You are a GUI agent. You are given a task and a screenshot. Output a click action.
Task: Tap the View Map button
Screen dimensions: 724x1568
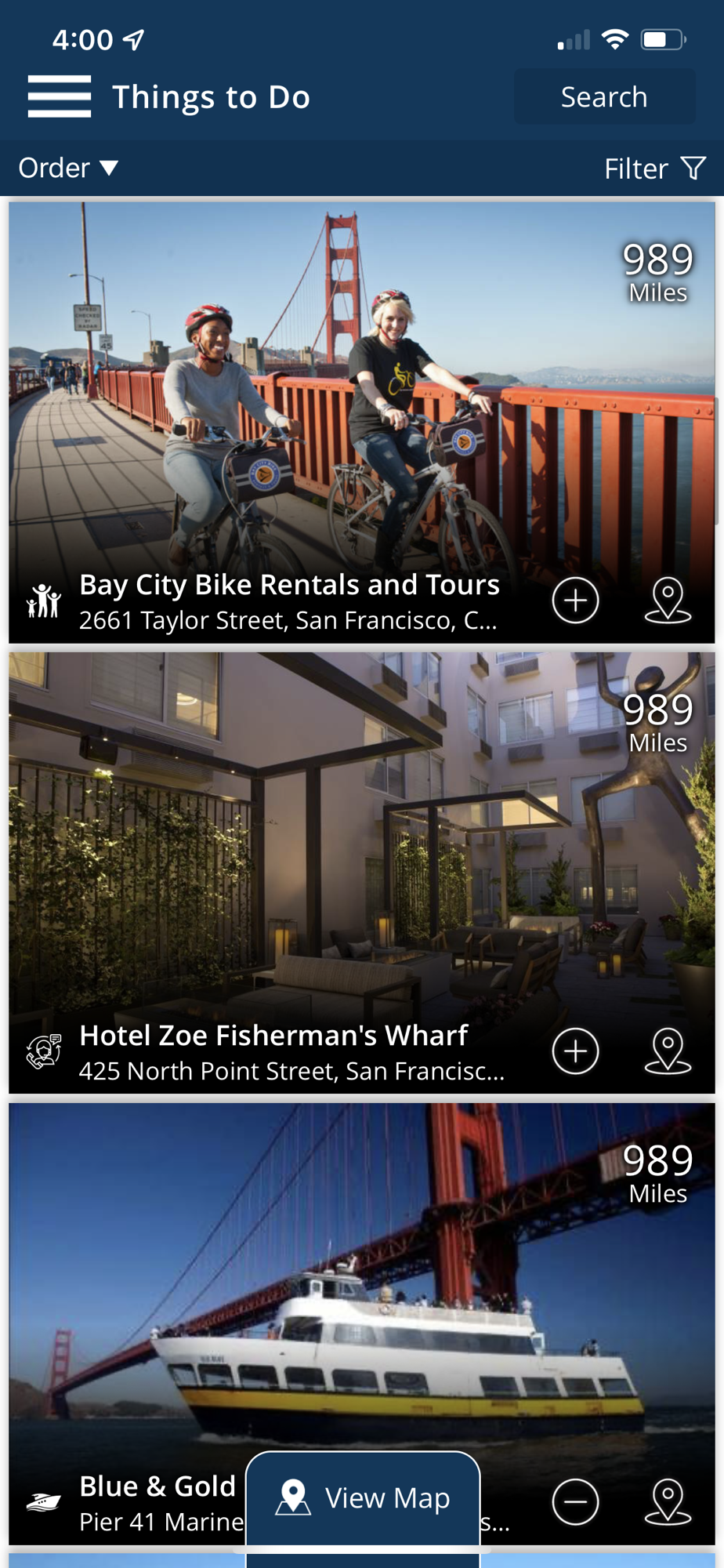pyautogui.click(x=363, y=1498)
